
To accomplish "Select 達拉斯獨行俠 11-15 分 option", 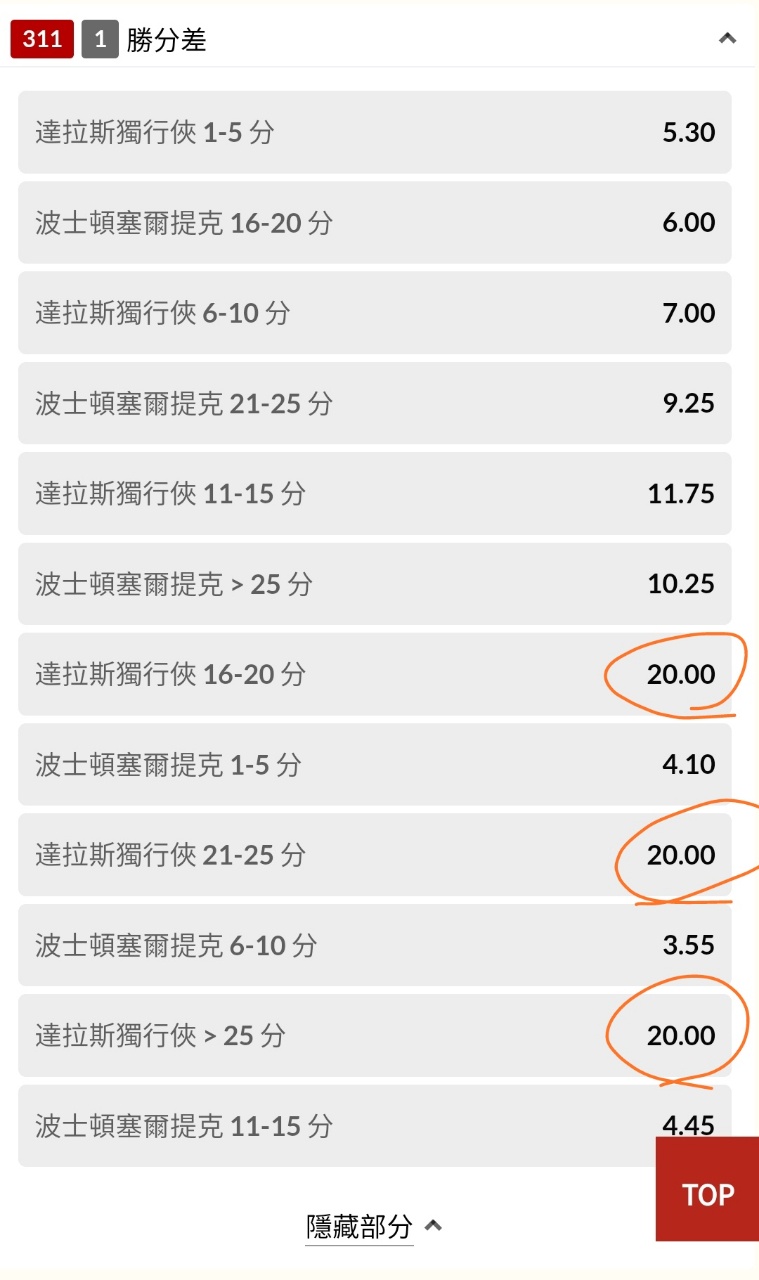I will (x=374, y=493).
